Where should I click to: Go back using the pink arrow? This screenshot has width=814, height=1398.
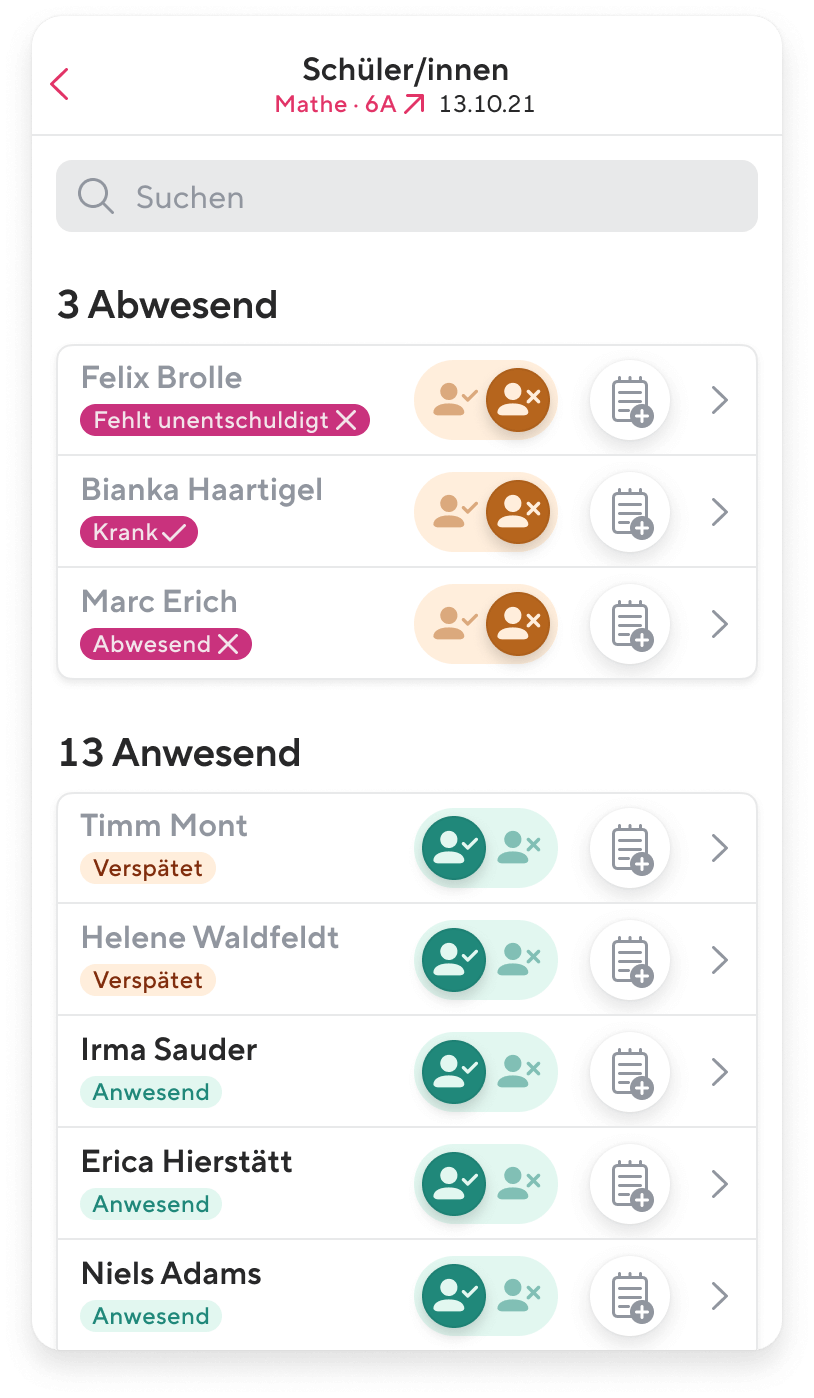[60, 84]
